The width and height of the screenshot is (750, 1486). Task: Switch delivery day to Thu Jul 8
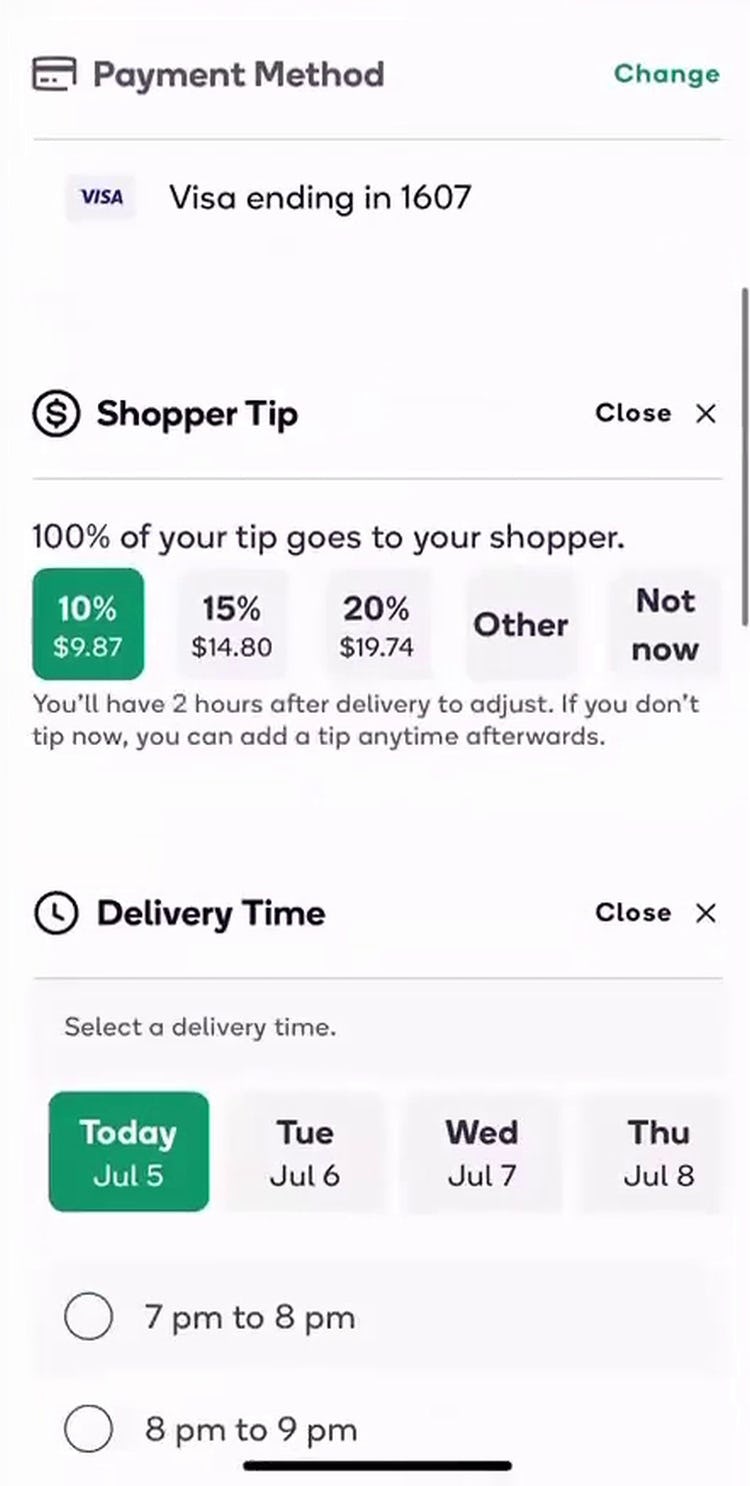pyautogui.click(x=658, y=1152)
